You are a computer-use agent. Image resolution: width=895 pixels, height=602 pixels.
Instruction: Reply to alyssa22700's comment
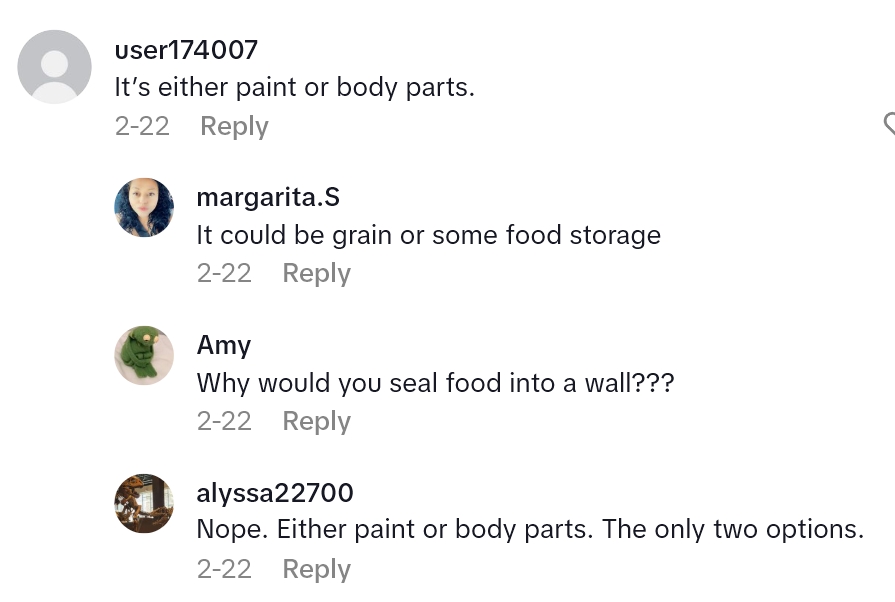[316, 569]
